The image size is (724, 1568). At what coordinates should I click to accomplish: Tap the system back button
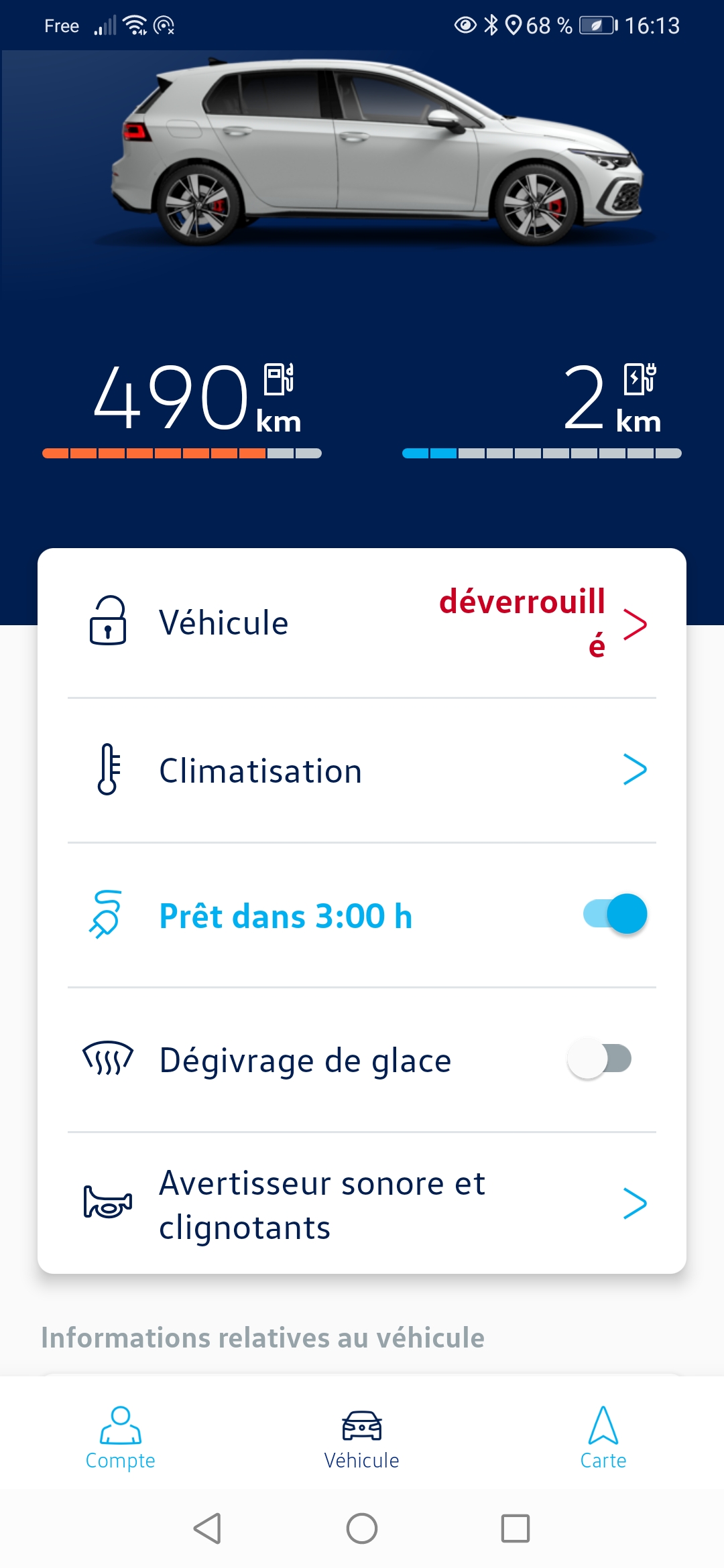[207, 1528]
